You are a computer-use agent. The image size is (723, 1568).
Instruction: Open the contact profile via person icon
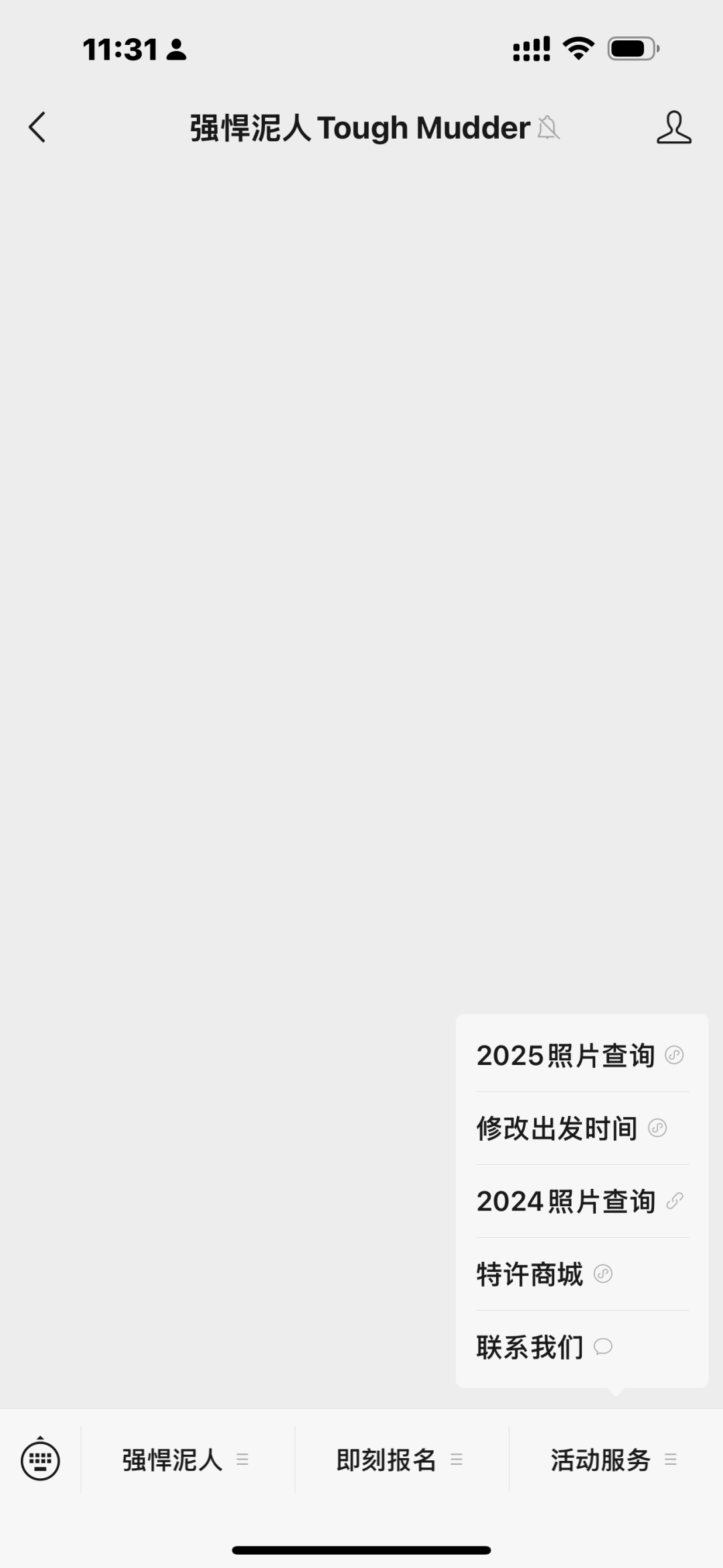point(674,127)
